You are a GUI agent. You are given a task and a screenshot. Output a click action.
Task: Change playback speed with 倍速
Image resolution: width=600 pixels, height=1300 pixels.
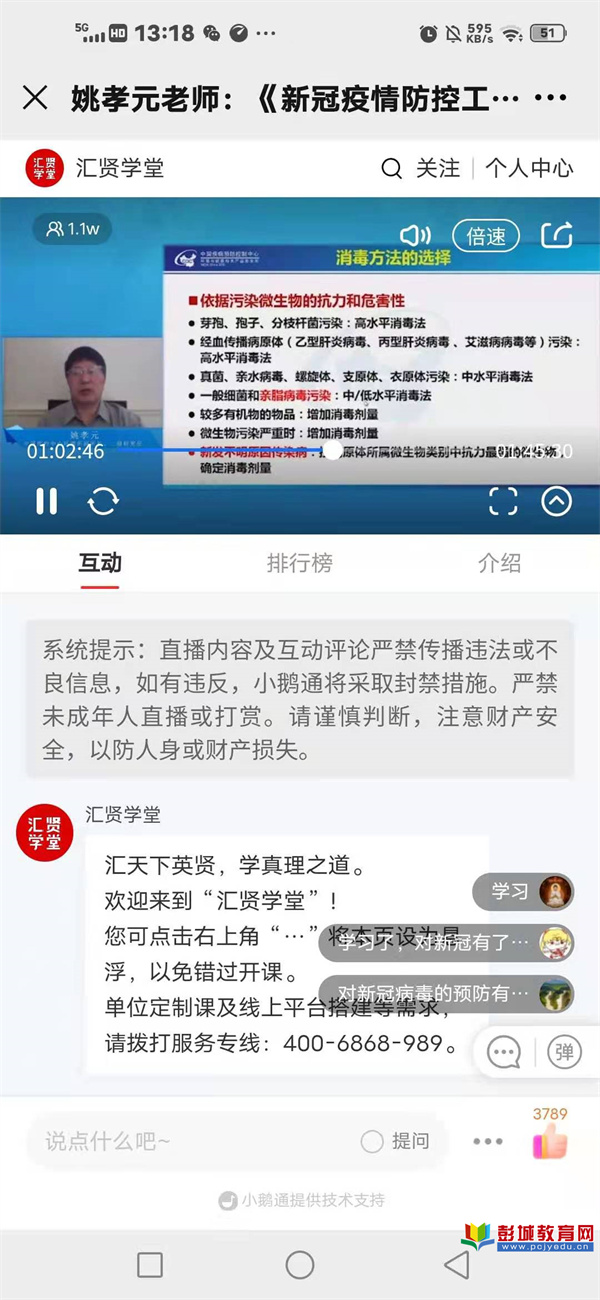(x=486, y=236)
